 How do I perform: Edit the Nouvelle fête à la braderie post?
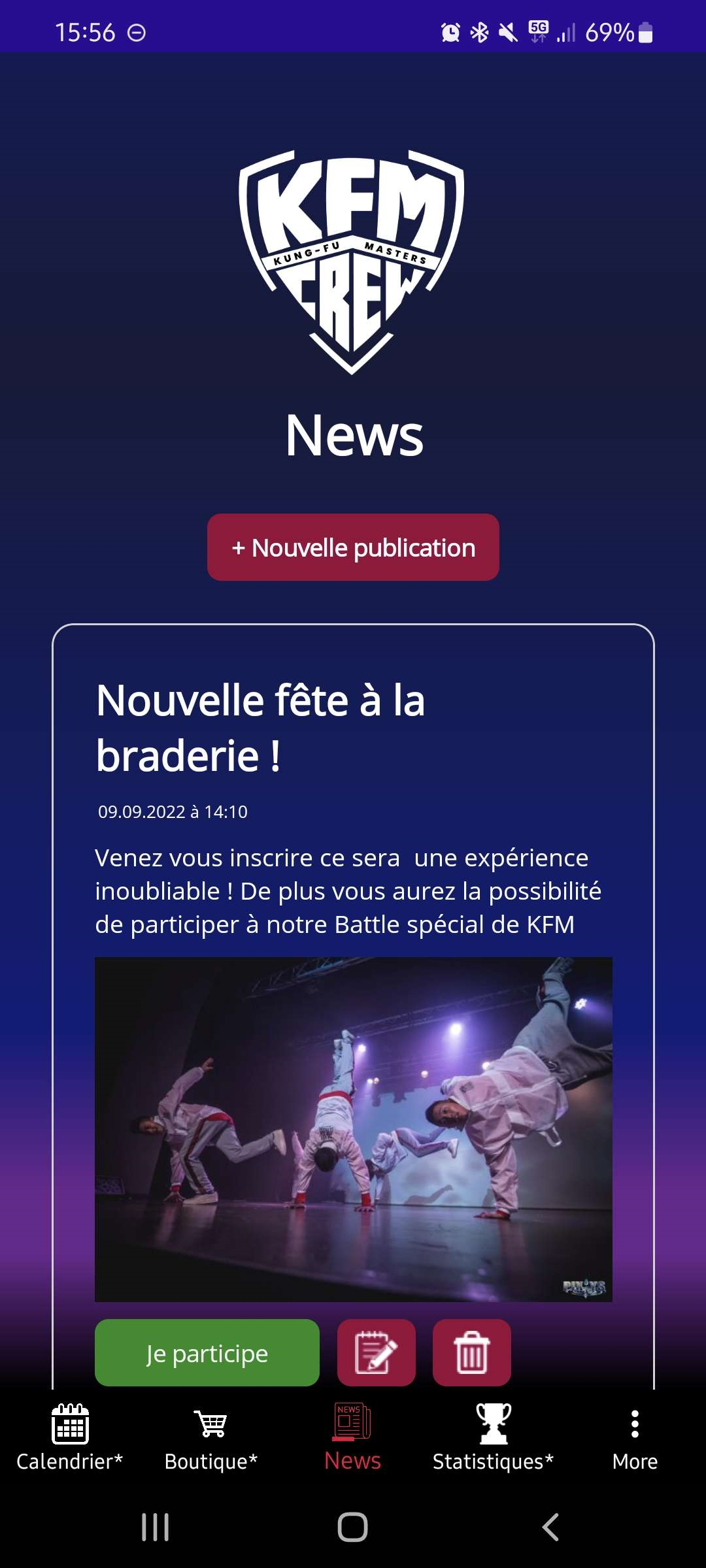[x=376, y=1353]
